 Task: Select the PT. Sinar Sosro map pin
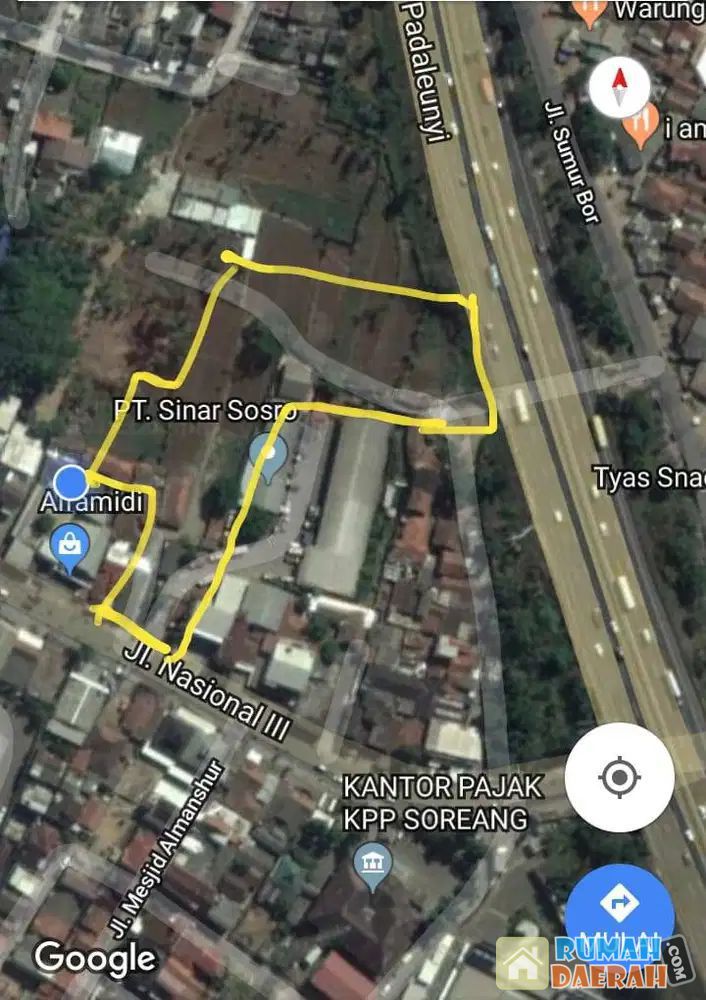coord(268,456)
